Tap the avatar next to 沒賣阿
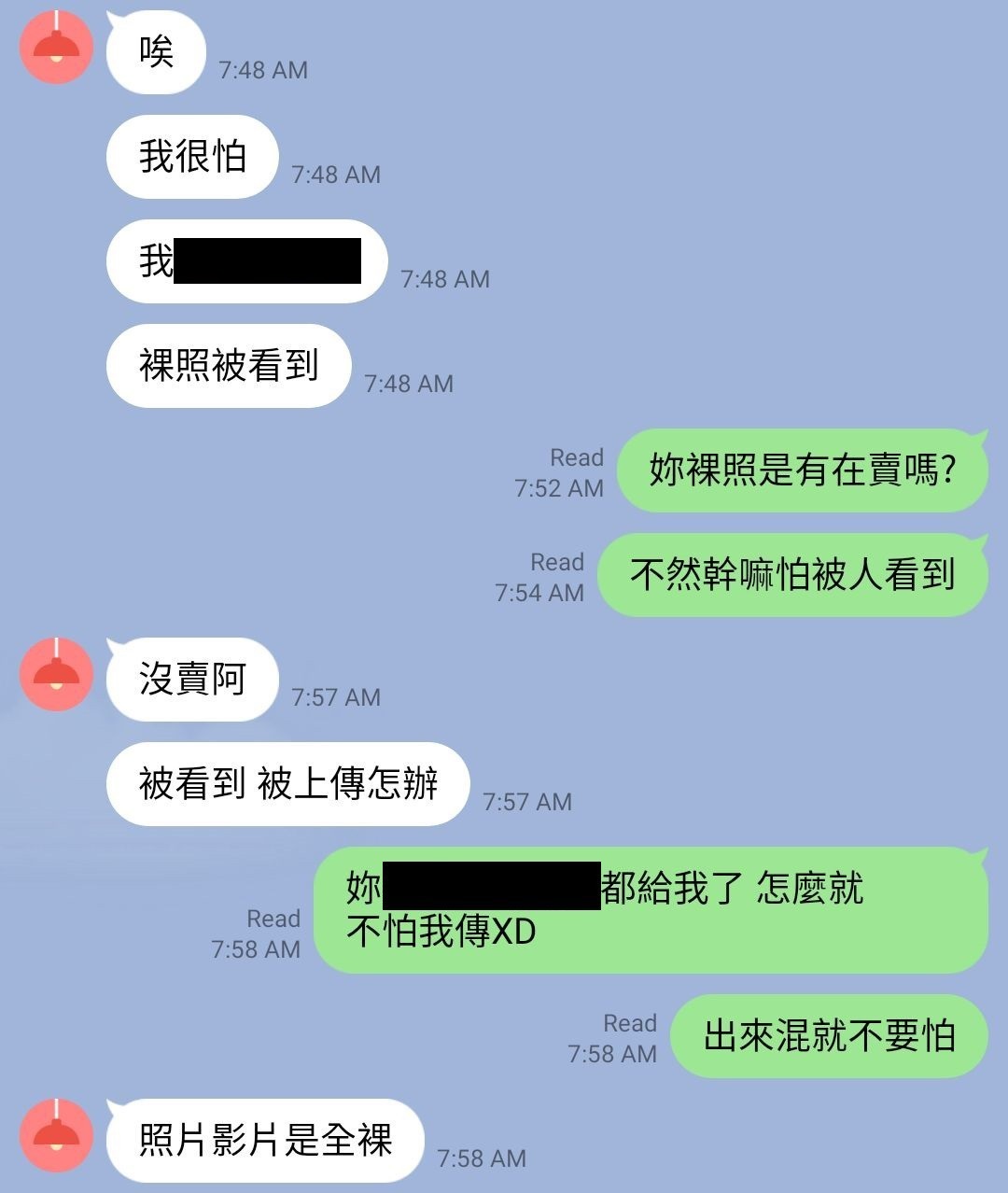Viewport: 1008px width, 1193px height. [x=57, y=675]
